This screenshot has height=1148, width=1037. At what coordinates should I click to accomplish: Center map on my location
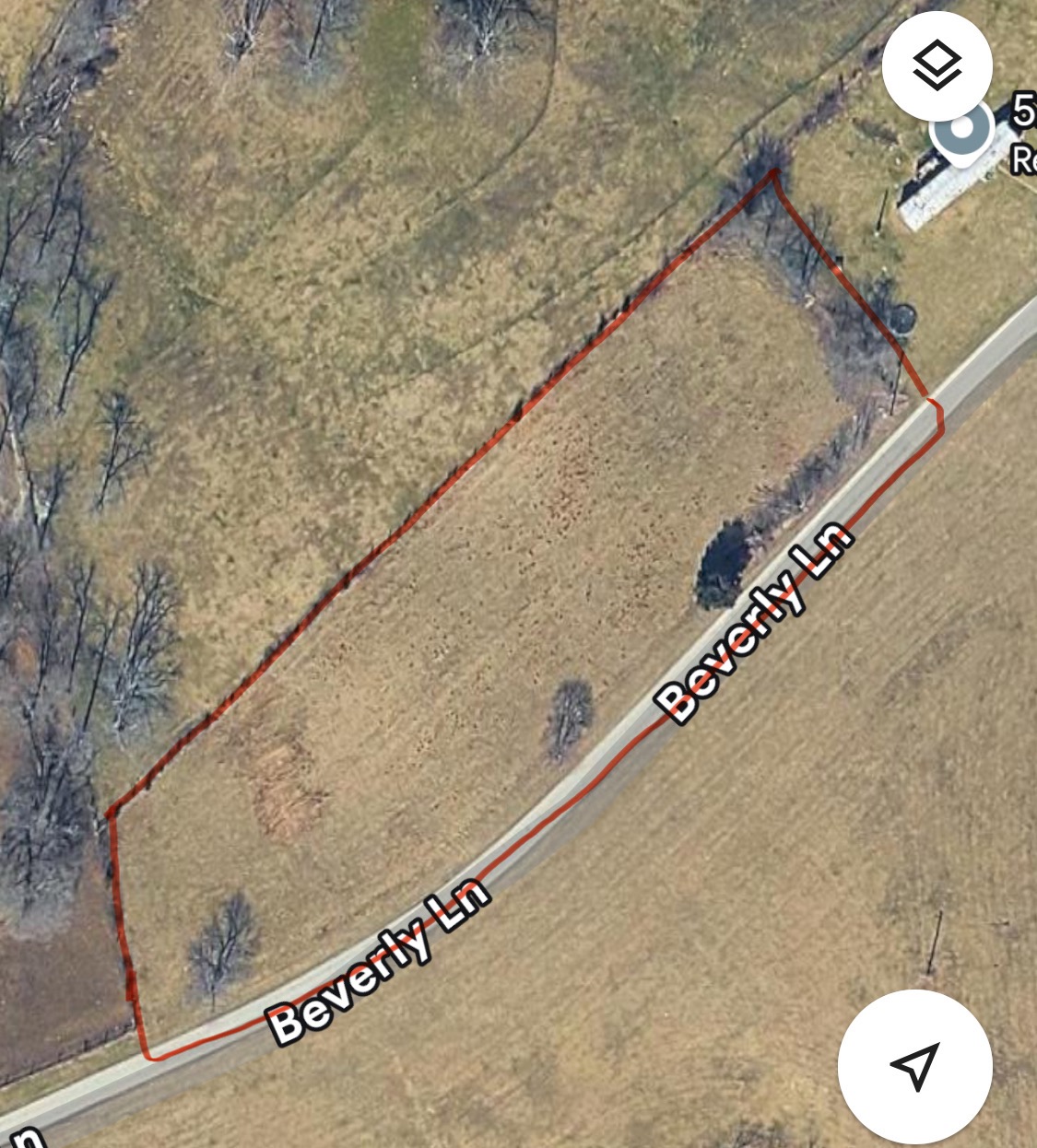[914, 1066]
